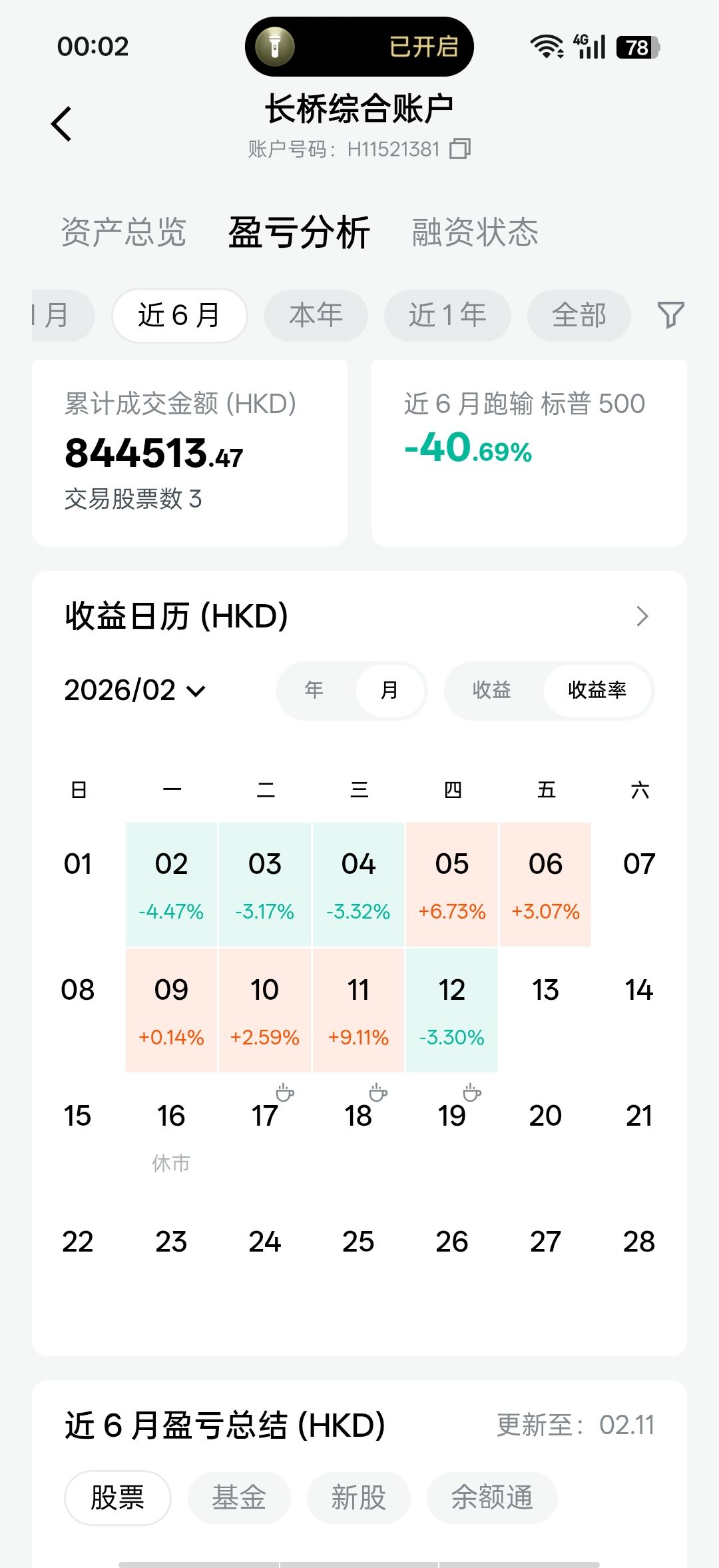
Task: Select the 基金 summary chip
Action: [238, 1498]
